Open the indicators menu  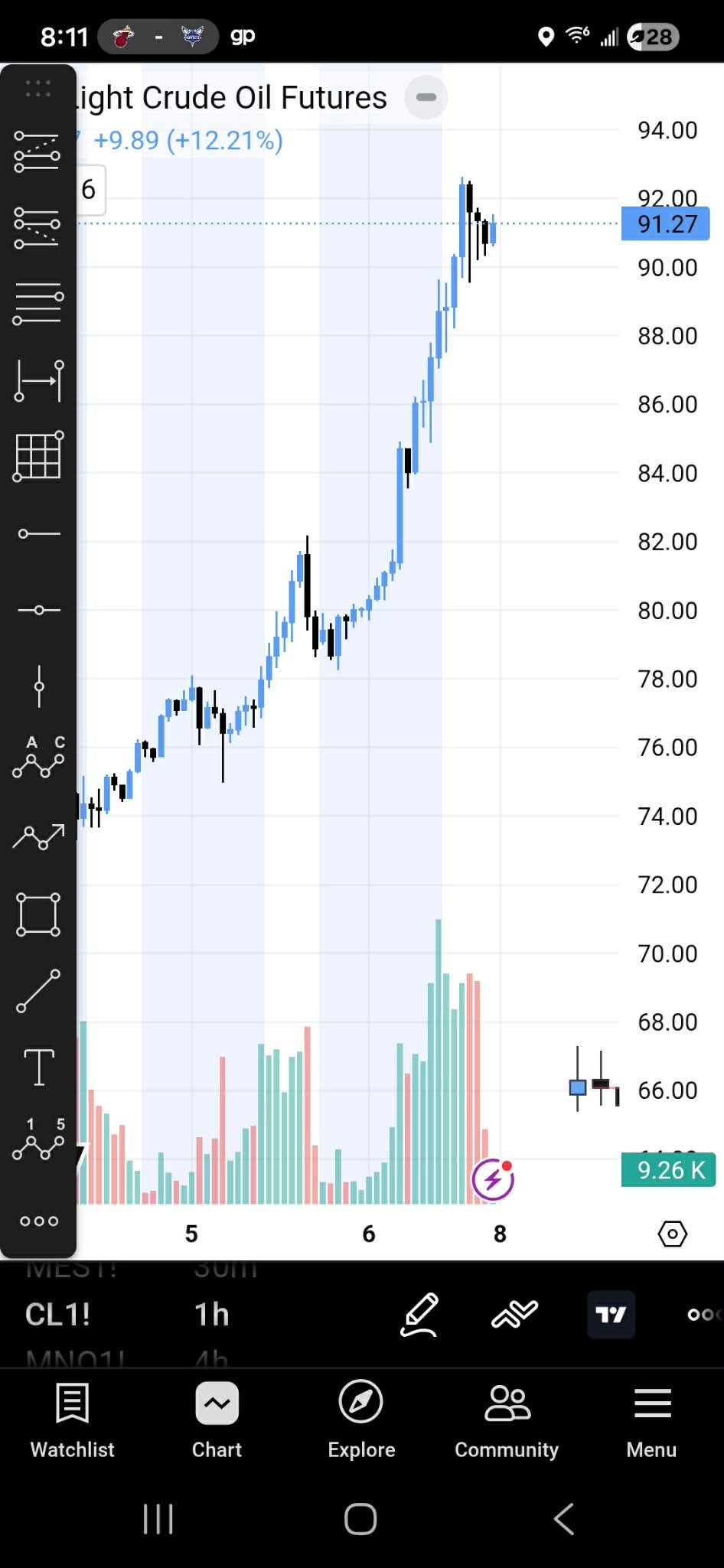(x=515, y=1315)
